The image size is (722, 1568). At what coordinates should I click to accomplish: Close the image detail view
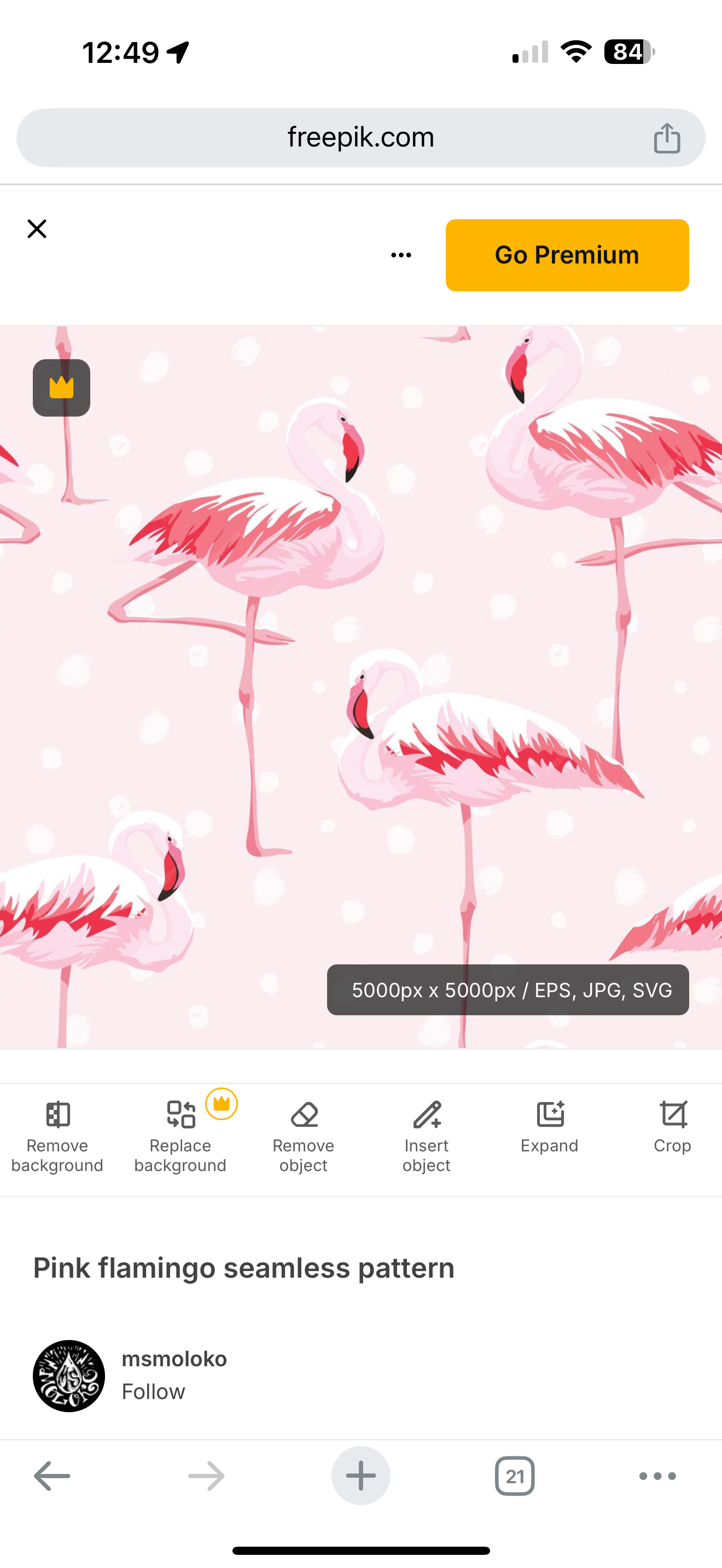[37, 229]
